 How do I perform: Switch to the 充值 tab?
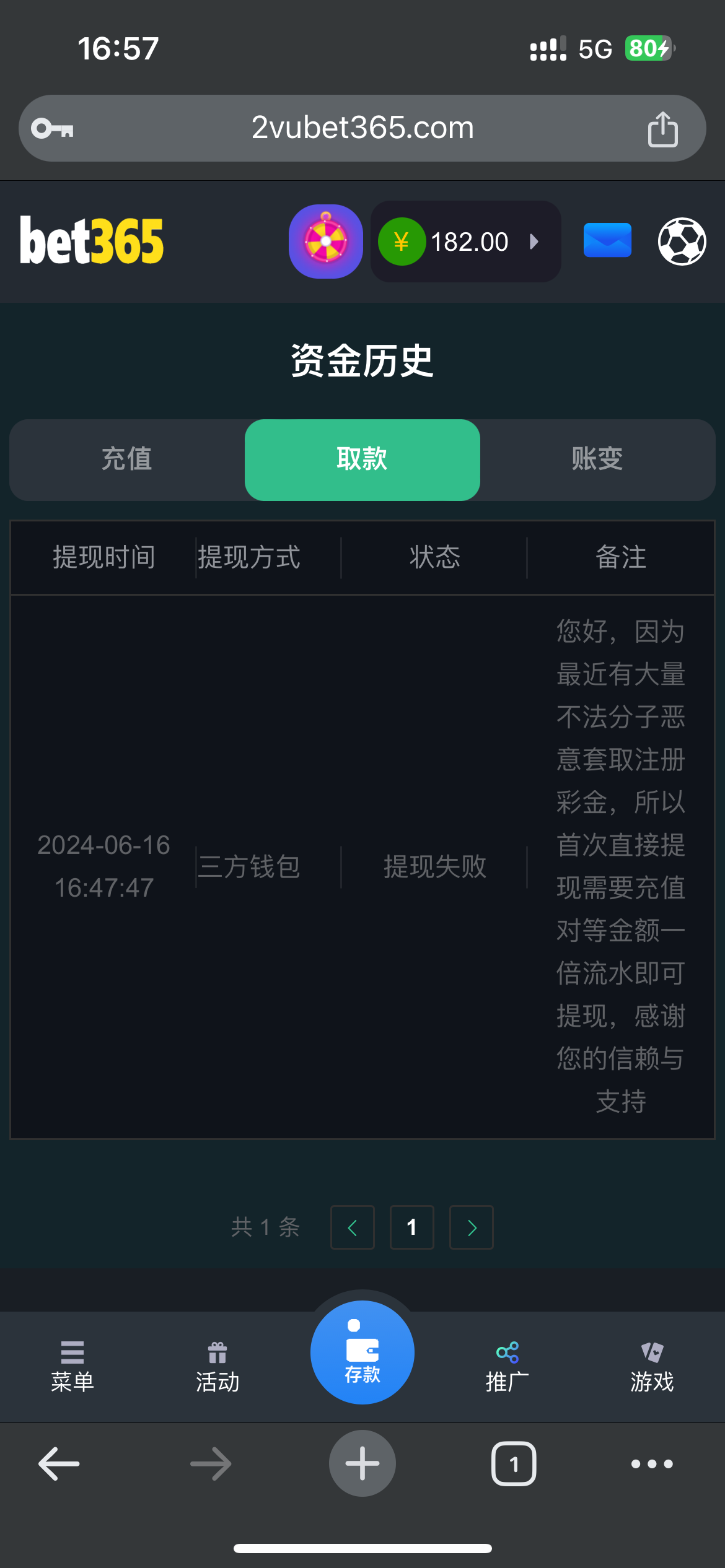[127, 460]
